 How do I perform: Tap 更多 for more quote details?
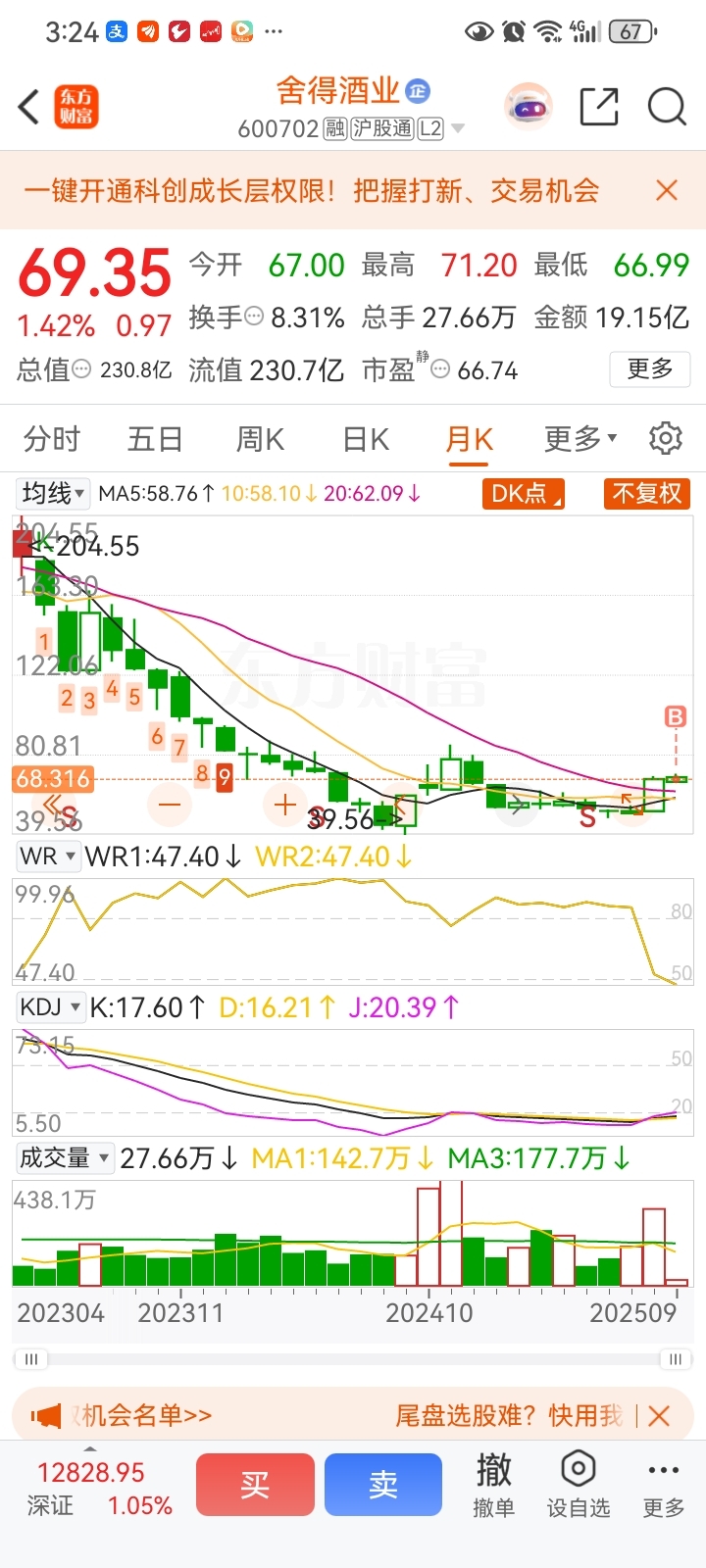pyautogui.click(x=650, y=369)
